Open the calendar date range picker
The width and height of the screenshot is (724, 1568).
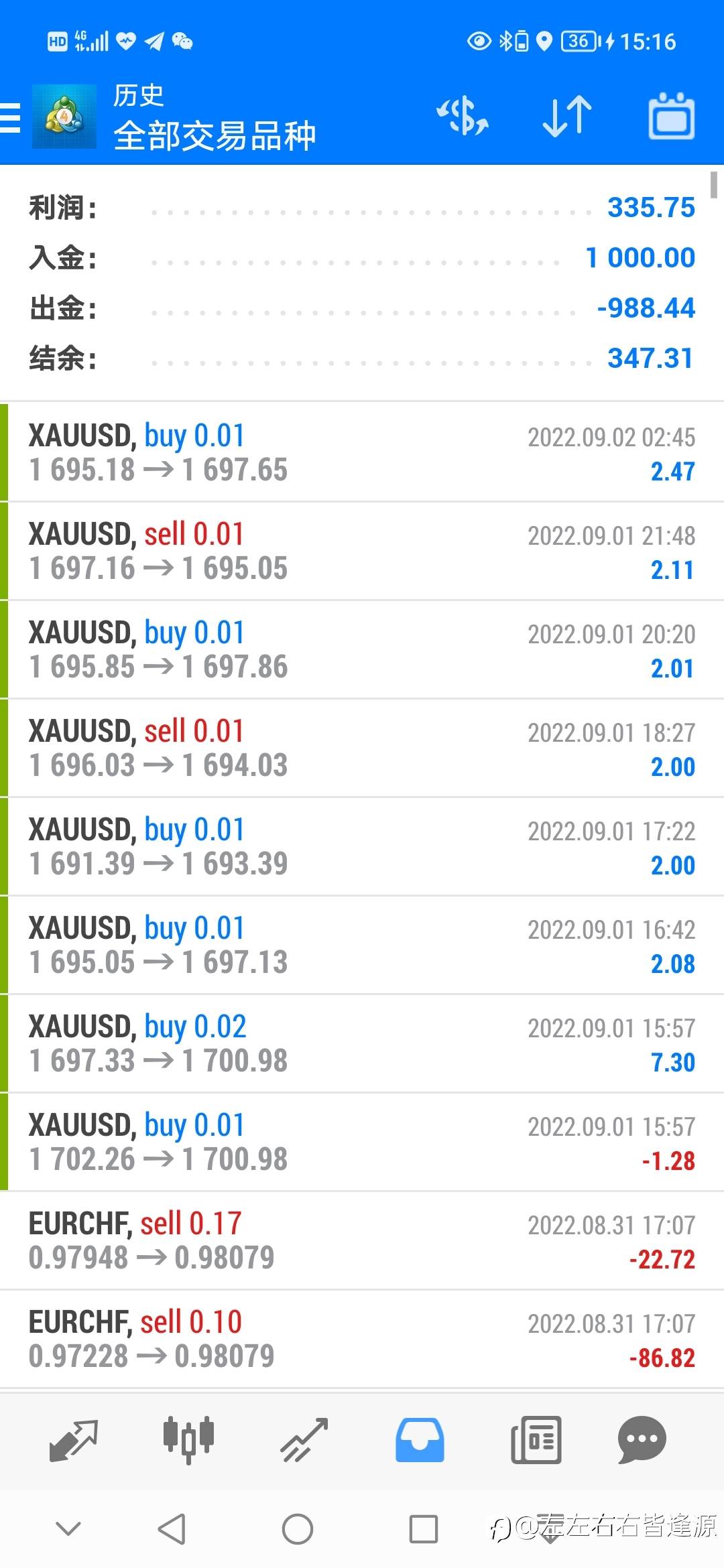(671, 116)
